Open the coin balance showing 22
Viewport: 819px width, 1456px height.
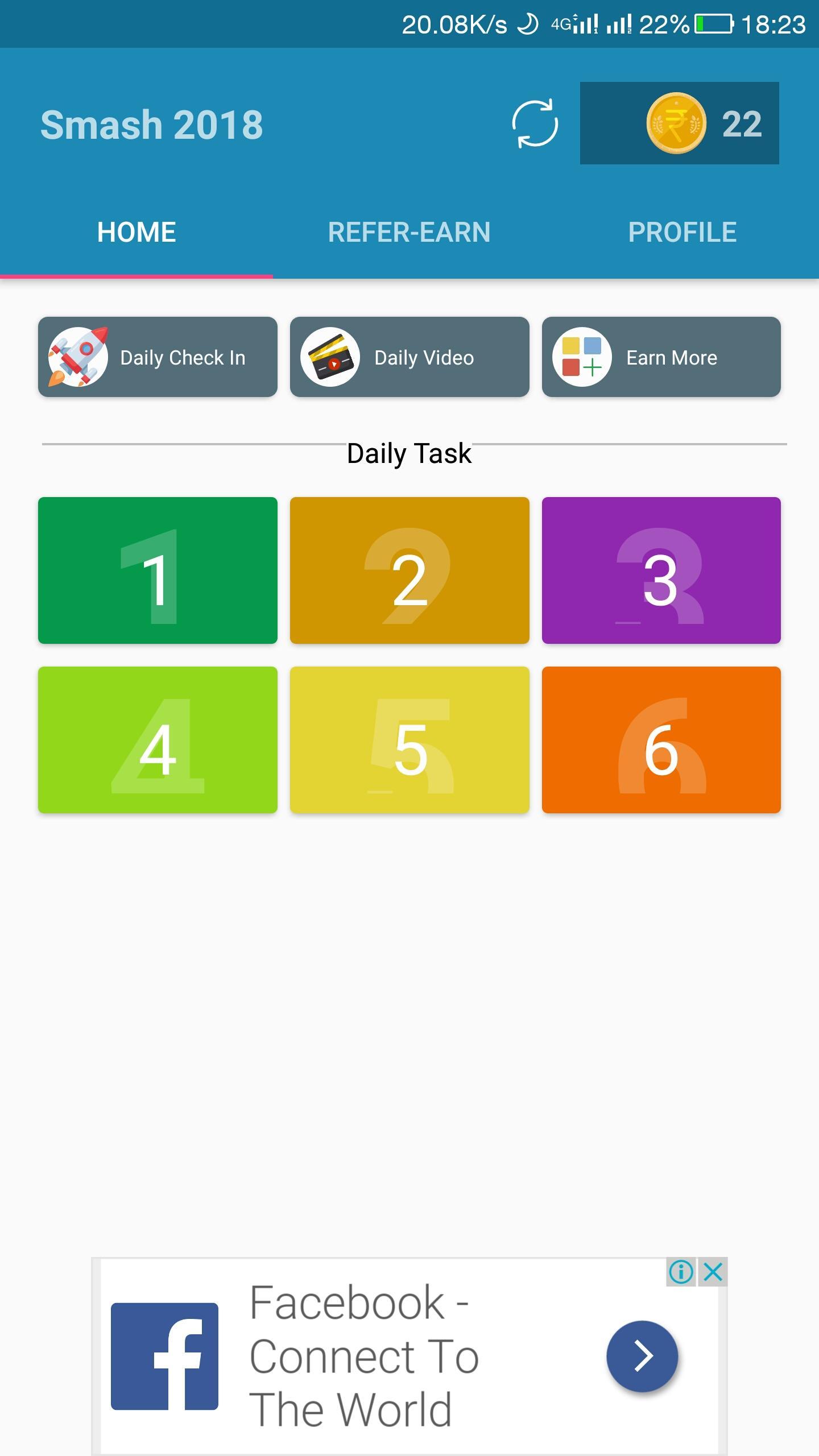(679, 123)
